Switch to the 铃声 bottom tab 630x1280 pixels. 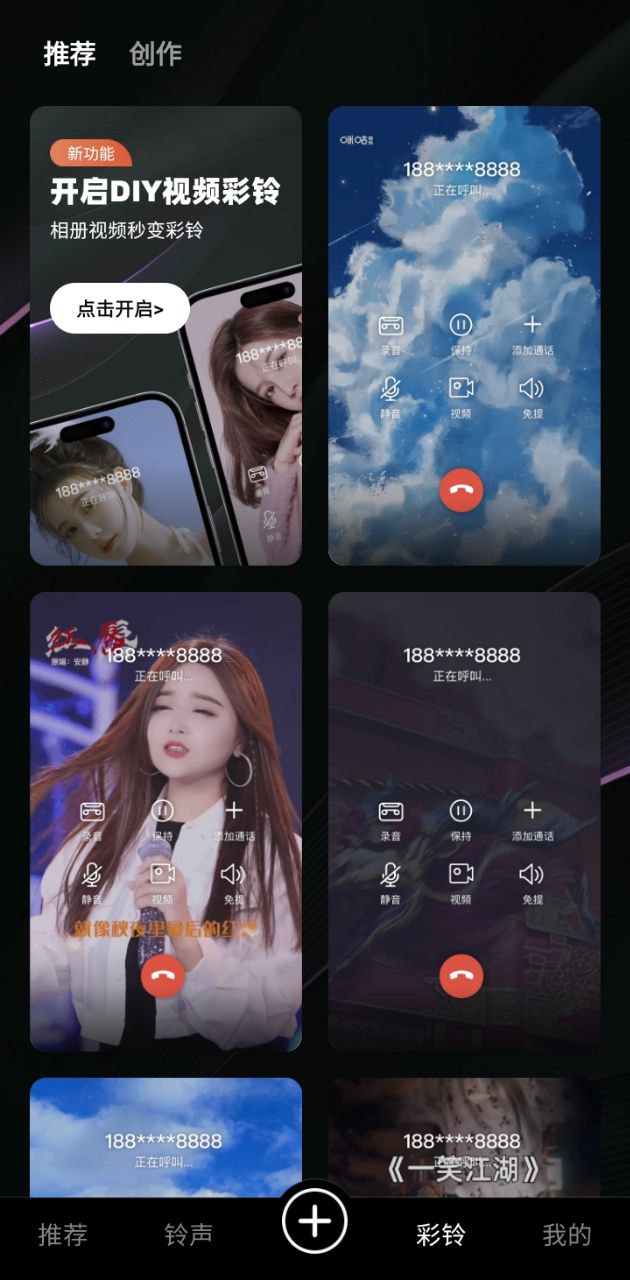pos(189,1235)
